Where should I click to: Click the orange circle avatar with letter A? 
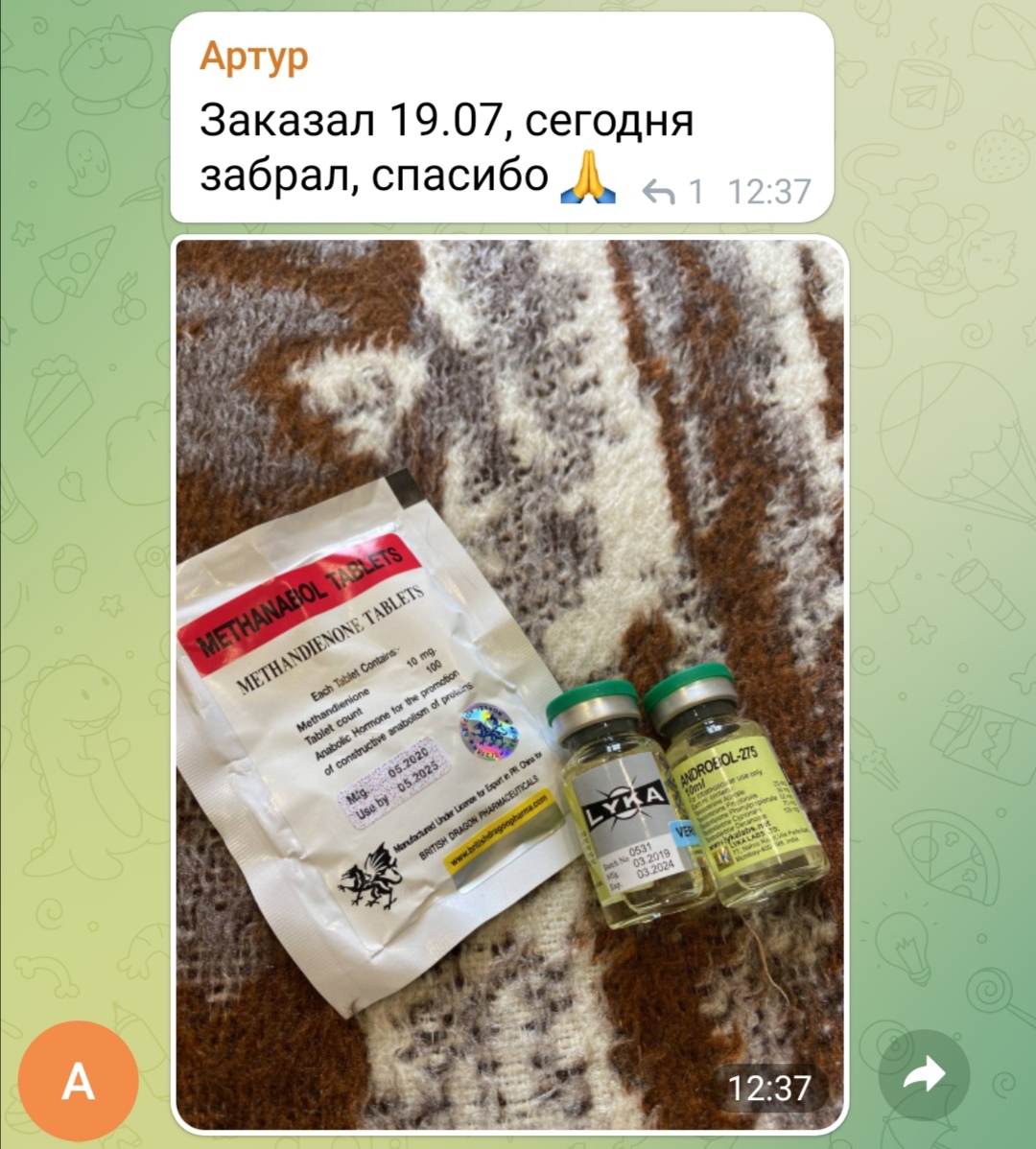[x=79, y=1078]
